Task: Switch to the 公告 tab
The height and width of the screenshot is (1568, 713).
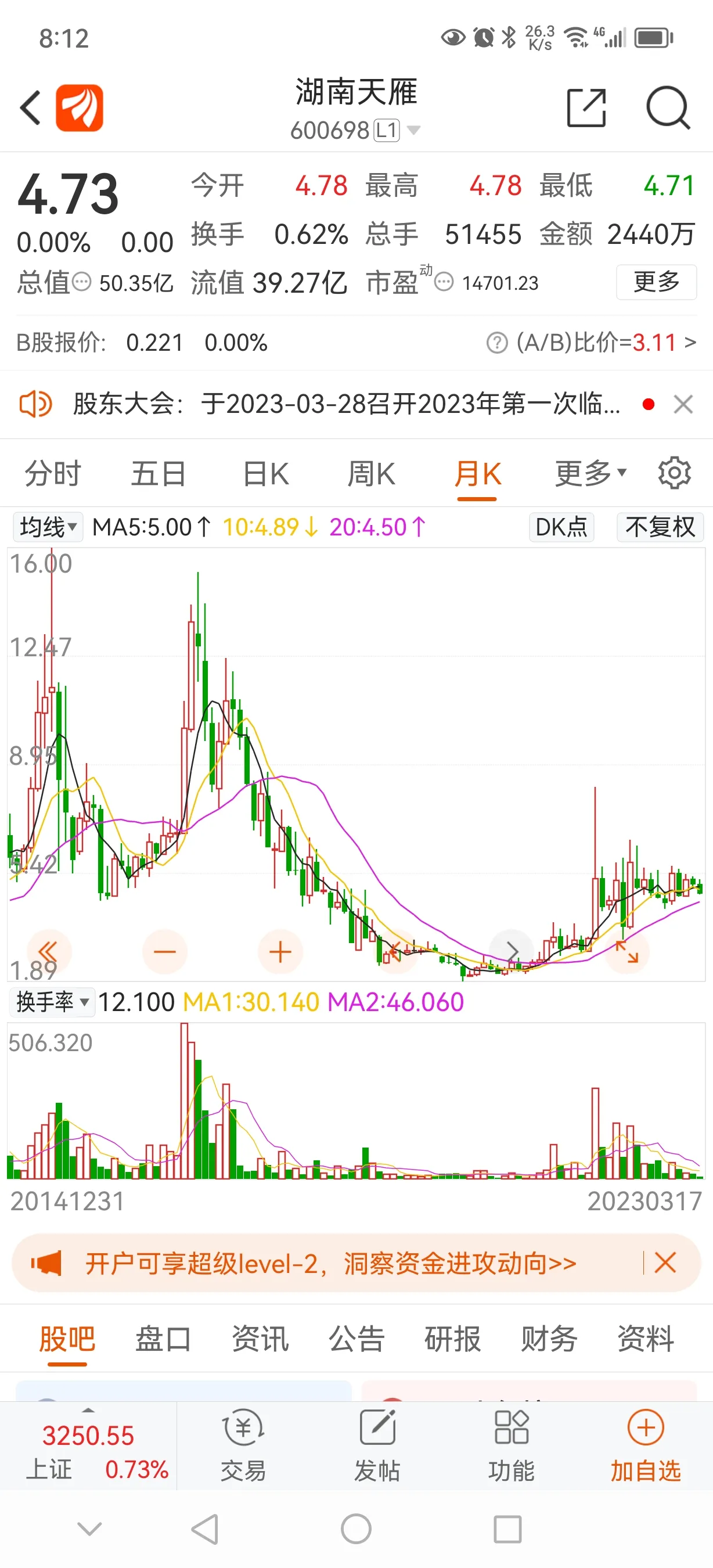Action: point(356,1339)
